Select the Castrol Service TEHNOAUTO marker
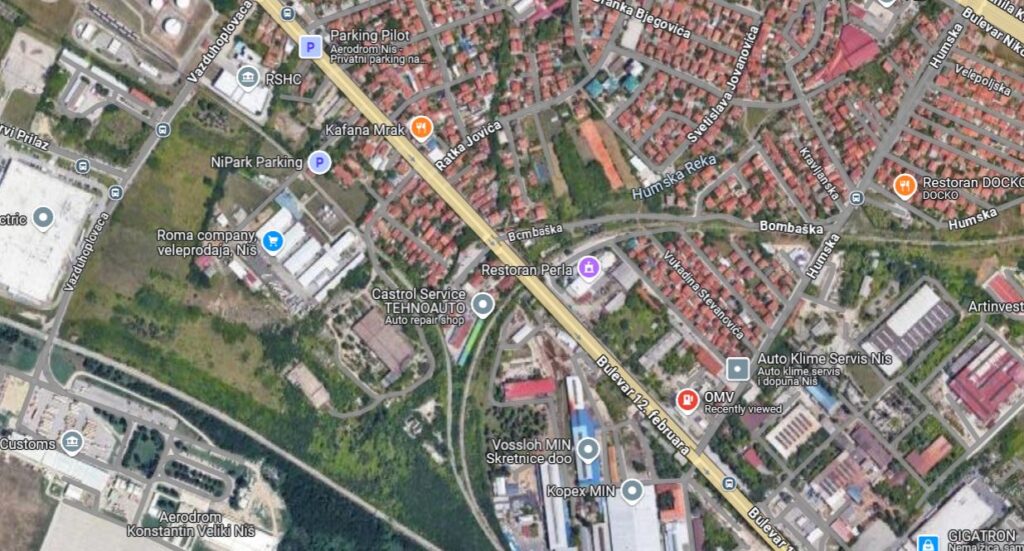 (x=482, y=303)
